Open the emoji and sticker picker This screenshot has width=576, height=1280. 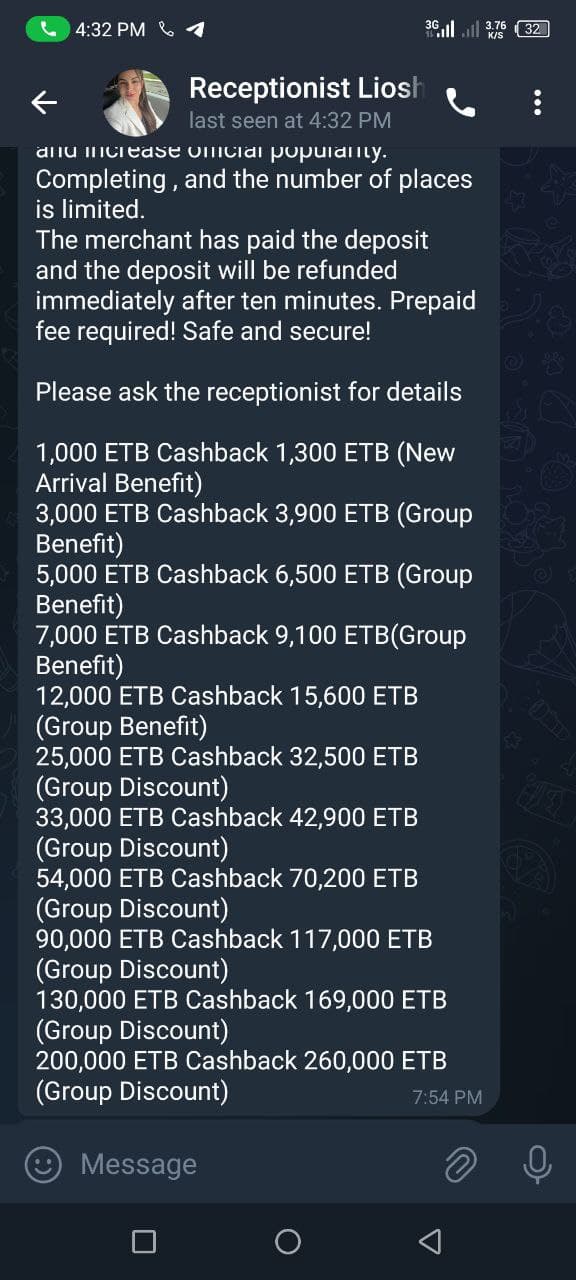(x=42, y=1164)
